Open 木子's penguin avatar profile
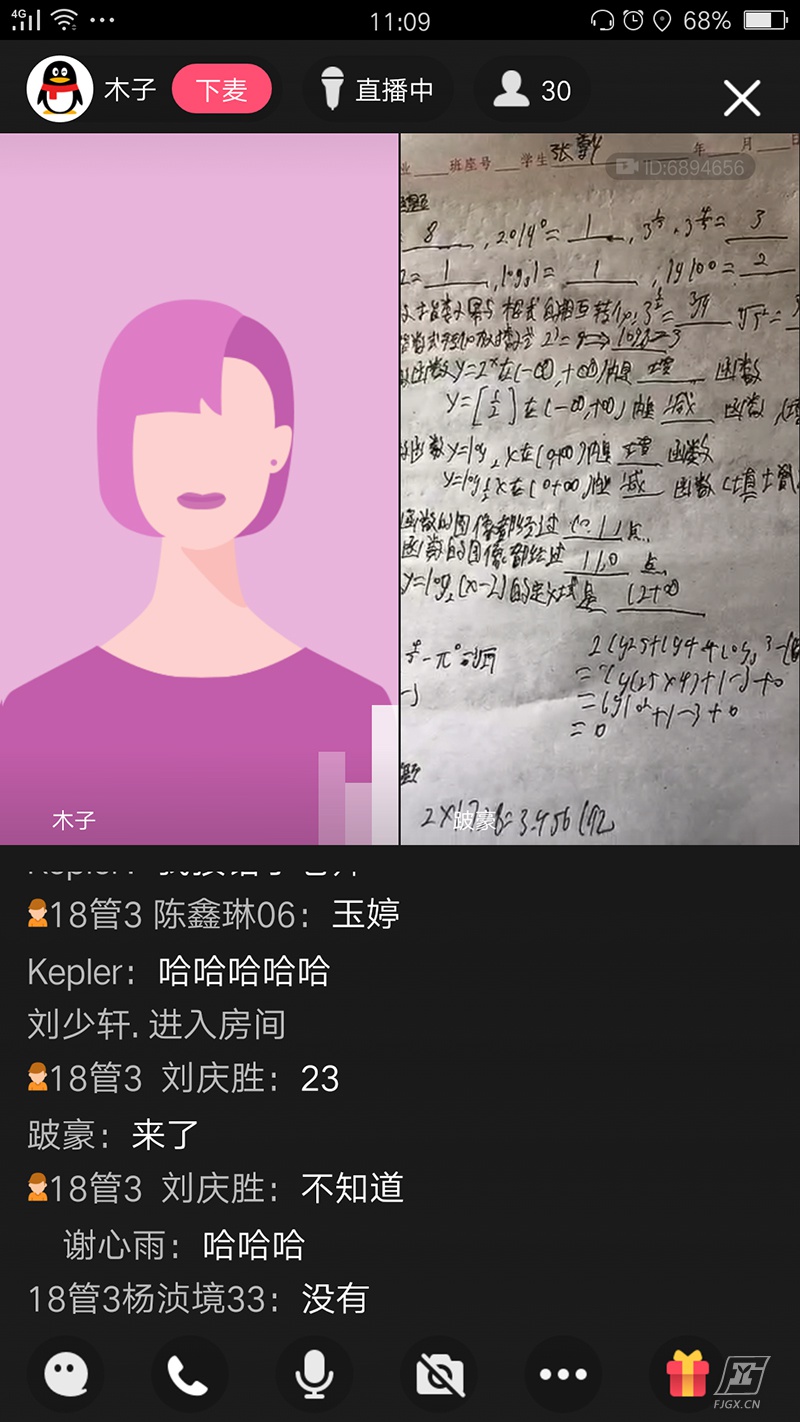 click(x=60, y=89)
